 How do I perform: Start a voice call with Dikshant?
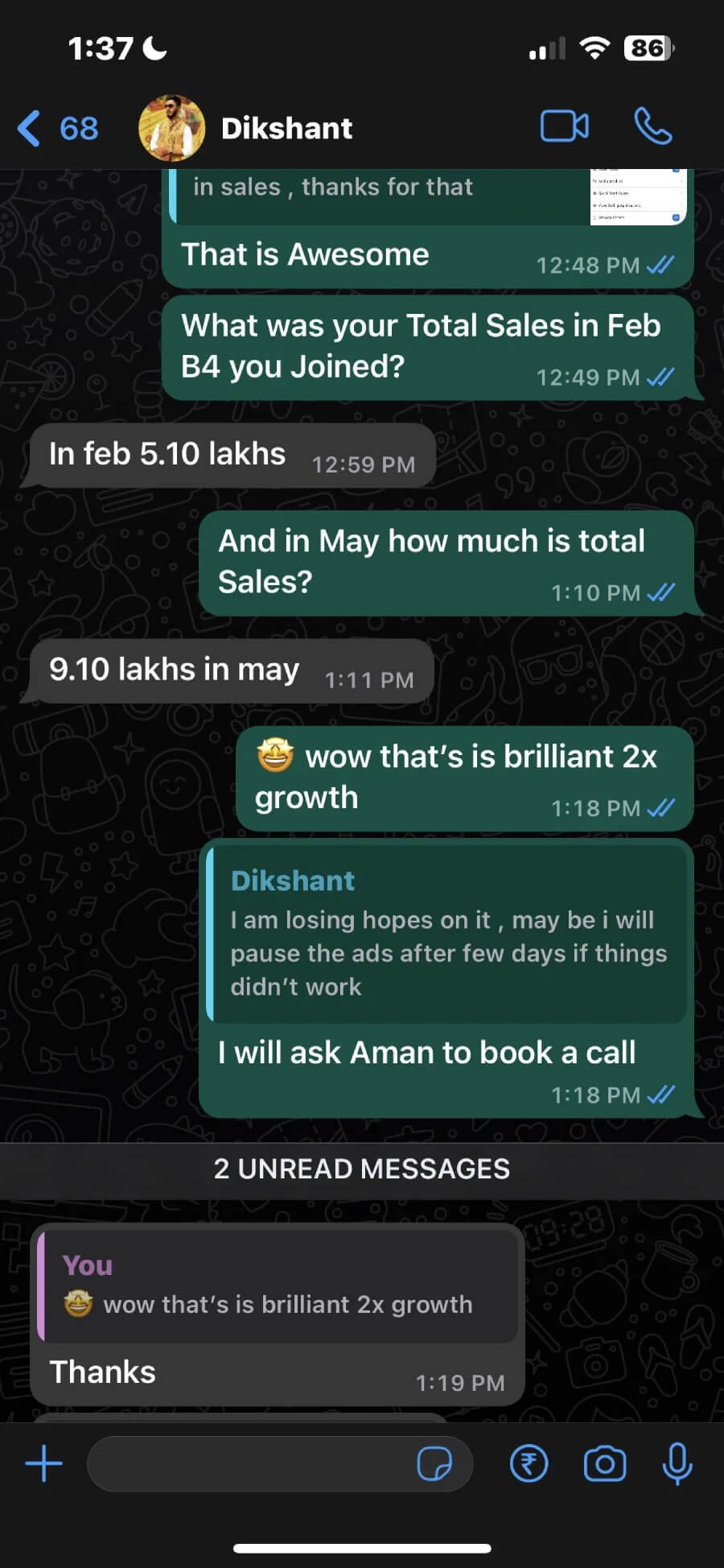coord(652,126)
